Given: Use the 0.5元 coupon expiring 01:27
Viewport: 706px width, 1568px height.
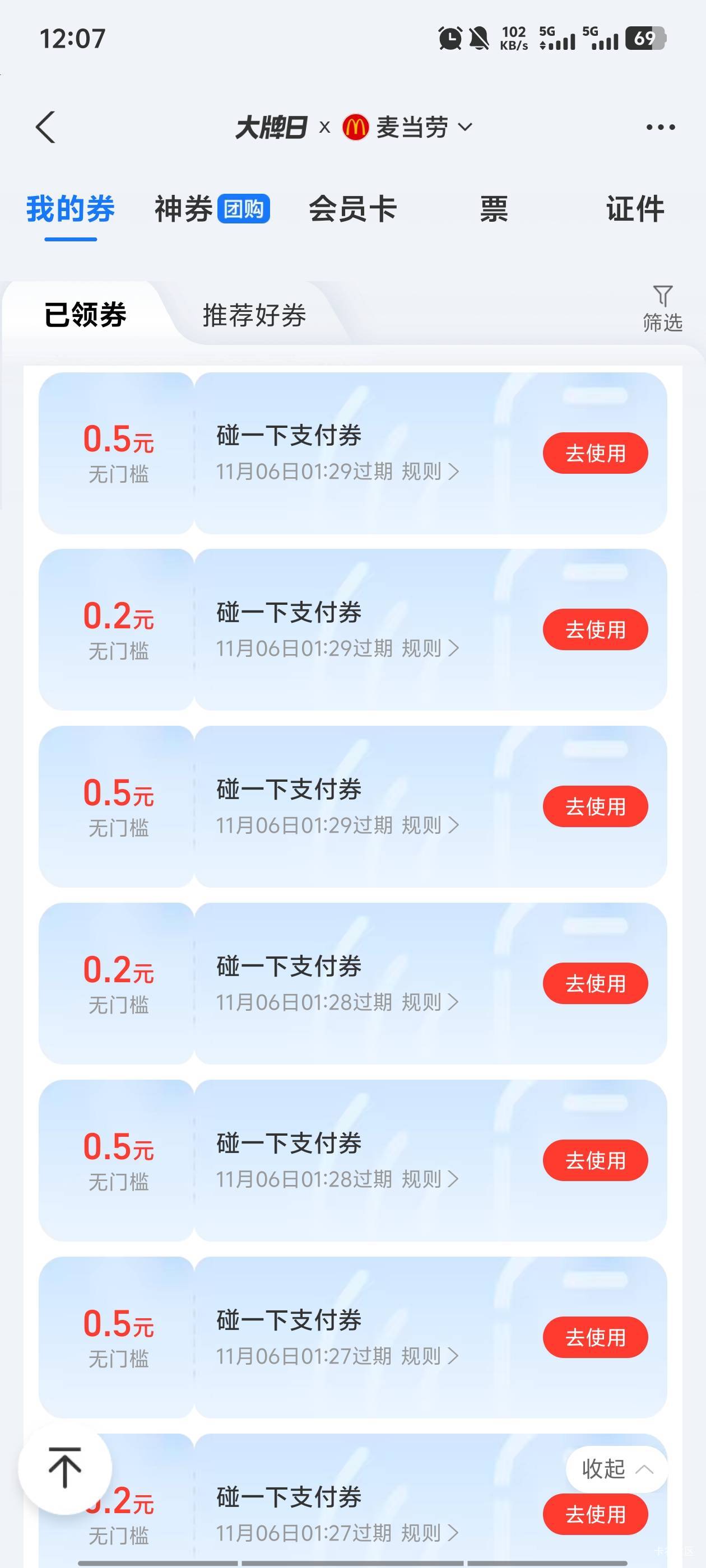Looking at the screenshot, I should (595, 1337).
